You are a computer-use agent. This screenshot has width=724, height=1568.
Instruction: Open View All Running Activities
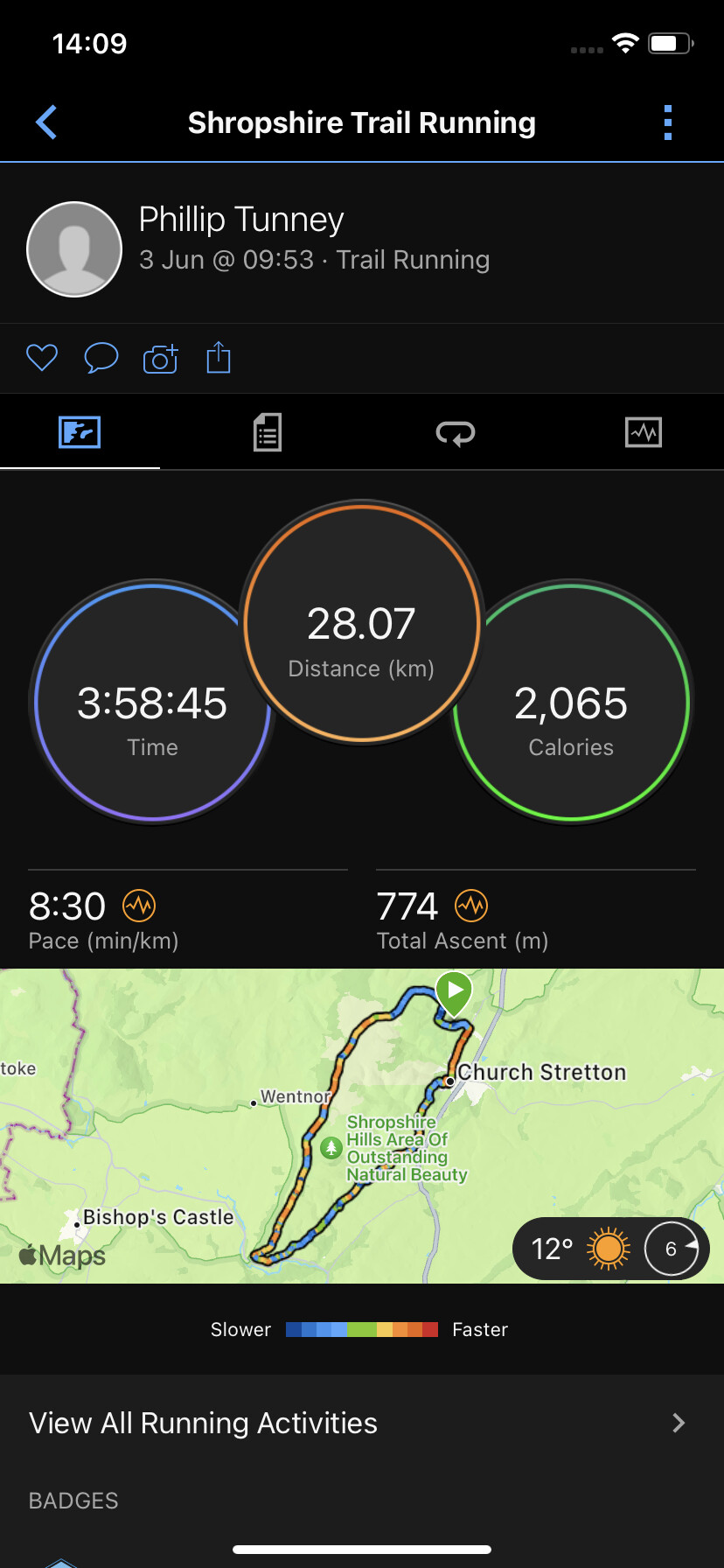coord(362,1423)
